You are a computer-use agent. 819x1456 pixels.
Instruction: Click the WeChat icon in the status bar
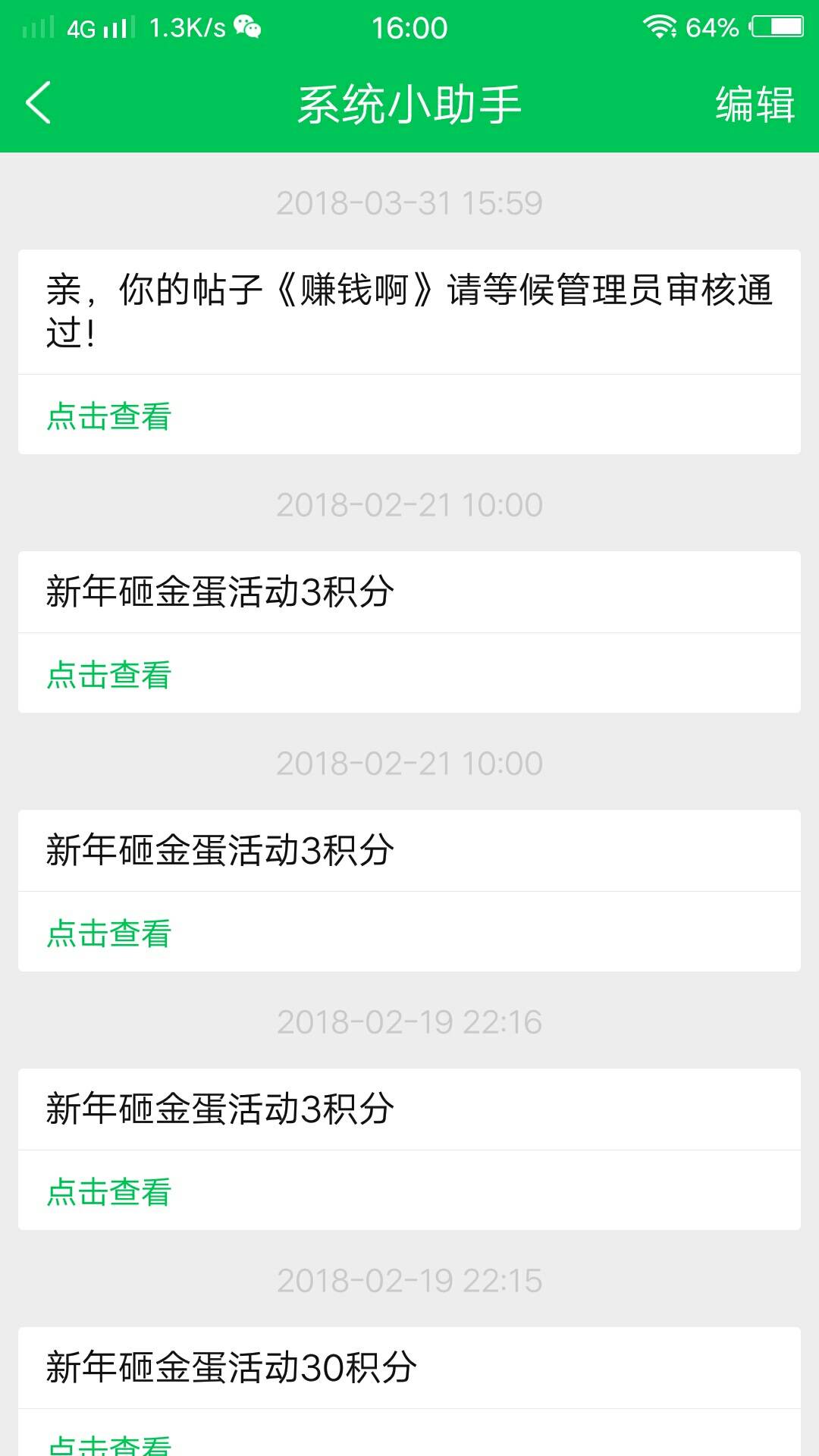[247, 25]
